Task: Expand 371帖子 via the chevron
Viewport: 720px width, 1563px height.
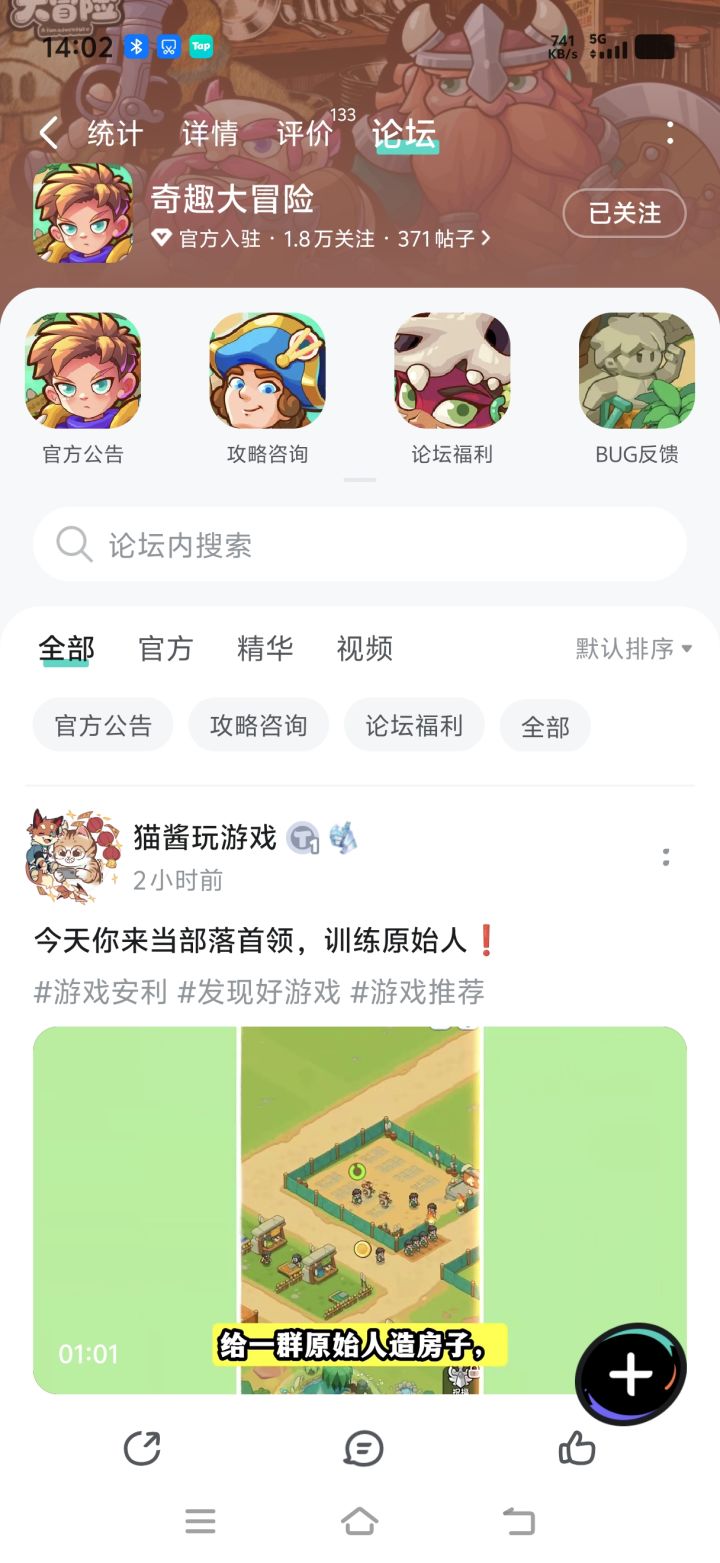Action: (x=485, y=240)
